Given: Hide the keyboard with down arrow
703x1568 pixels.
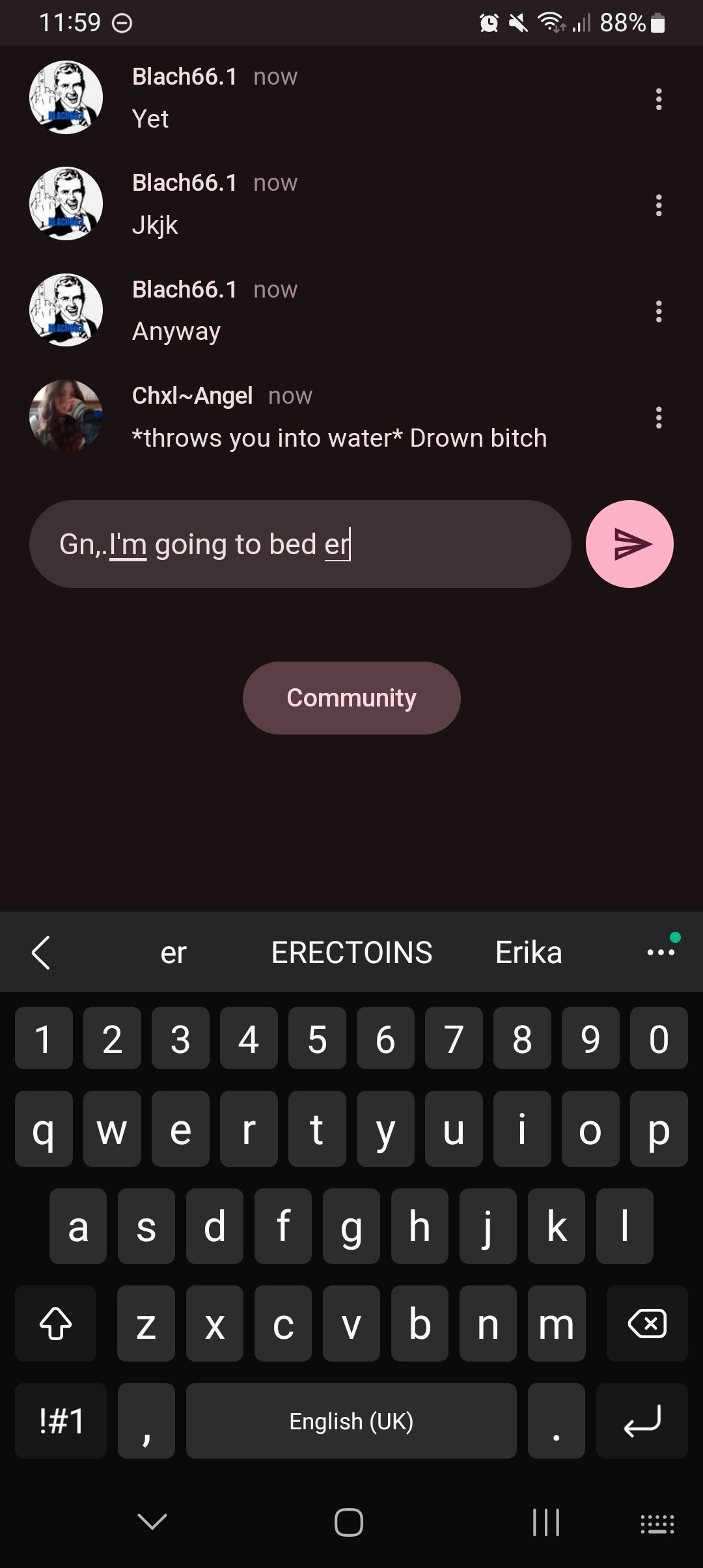Looking at the screenshot, I should coord(152,1522).
